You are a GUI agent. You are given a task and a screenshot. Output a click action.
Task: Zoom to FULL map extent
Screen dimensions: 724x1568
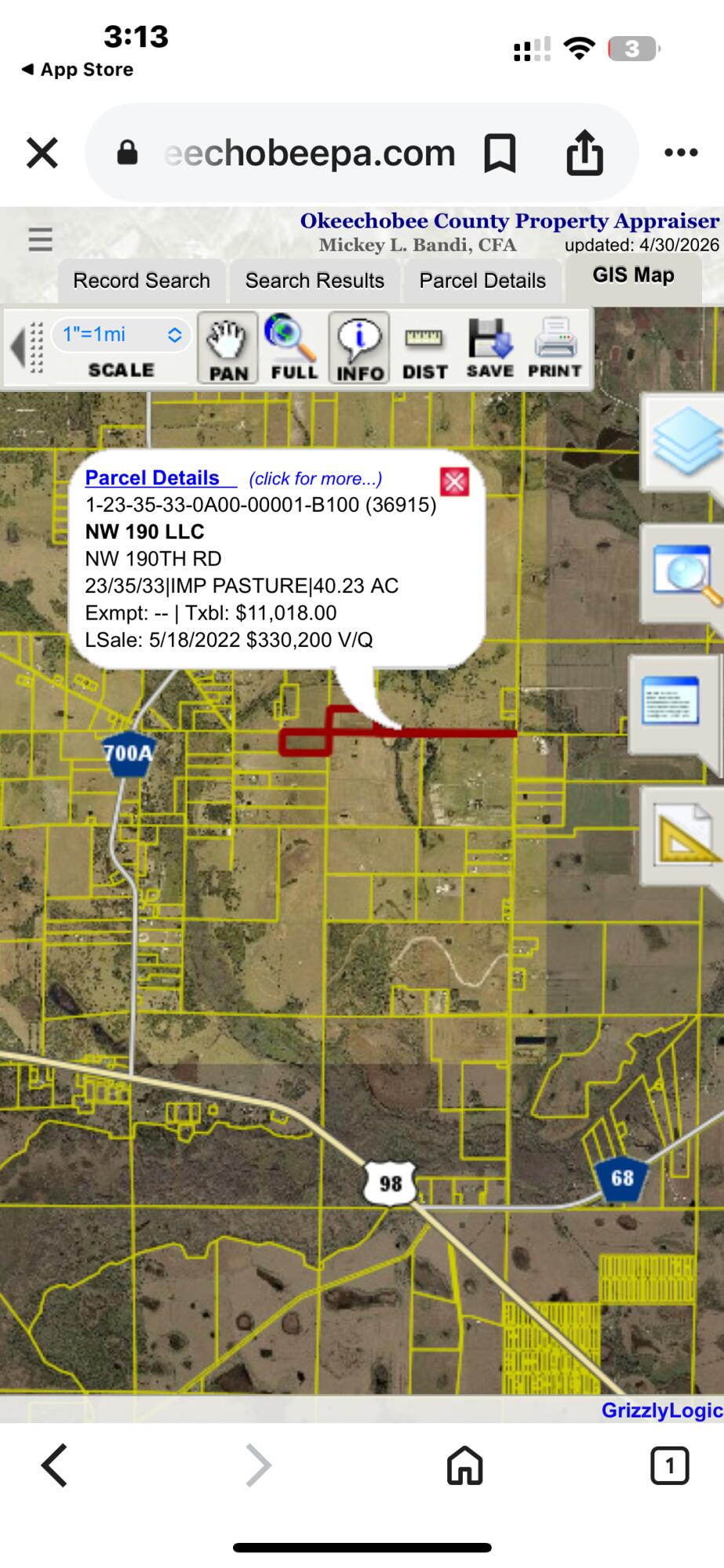293,347
